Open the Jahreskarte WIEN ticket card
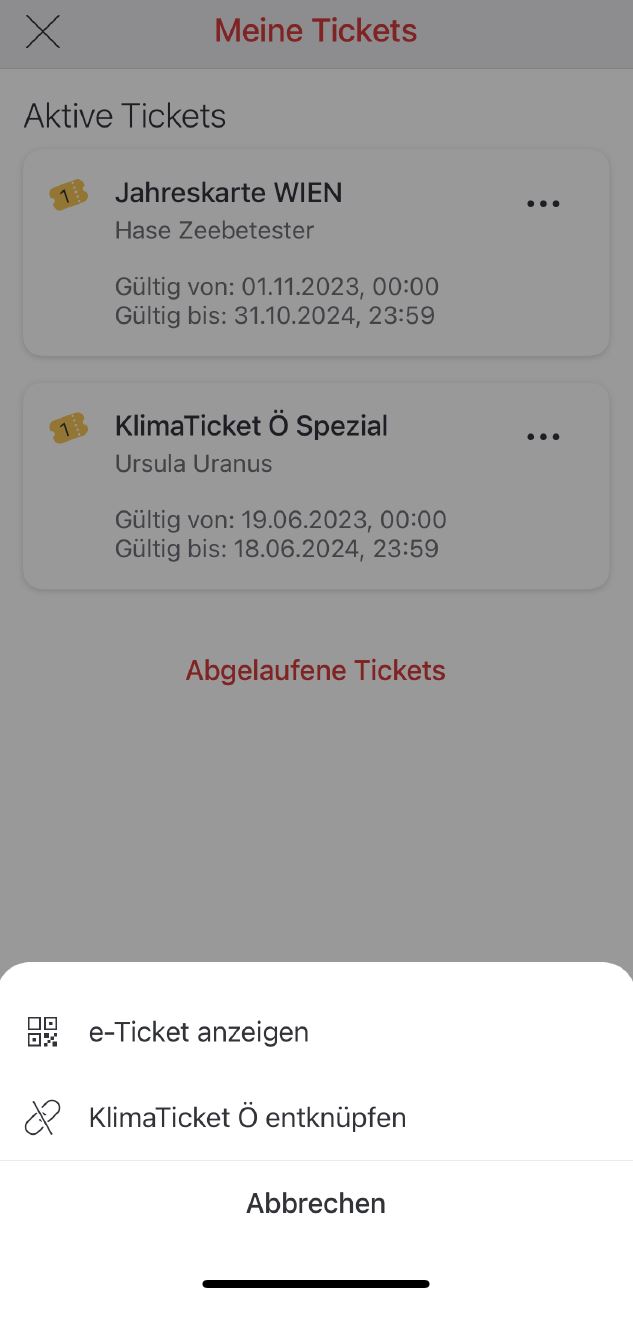 click(316, 253)
